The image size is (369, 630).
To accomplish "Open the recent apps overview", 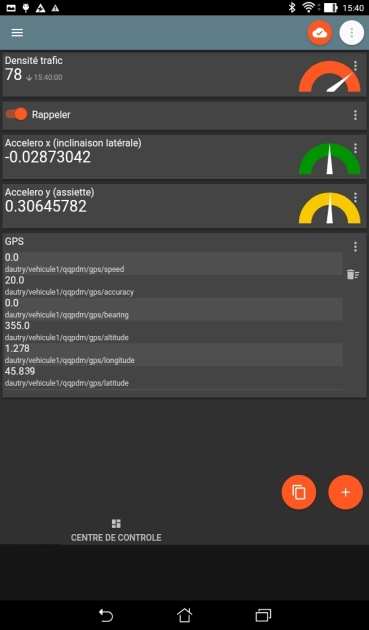I will click(263, 615).
